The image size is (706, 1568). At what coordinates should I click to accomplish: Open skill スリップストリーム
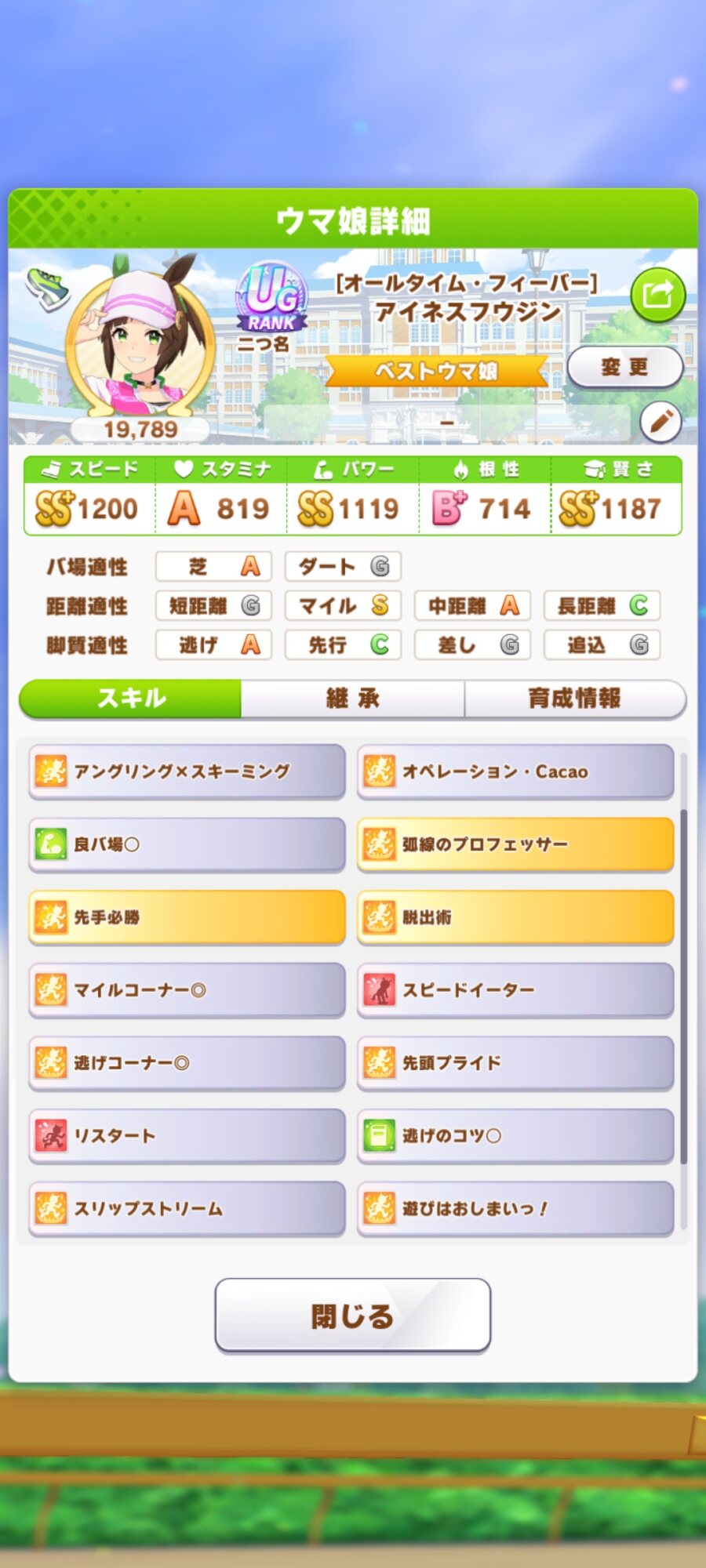187,1209
